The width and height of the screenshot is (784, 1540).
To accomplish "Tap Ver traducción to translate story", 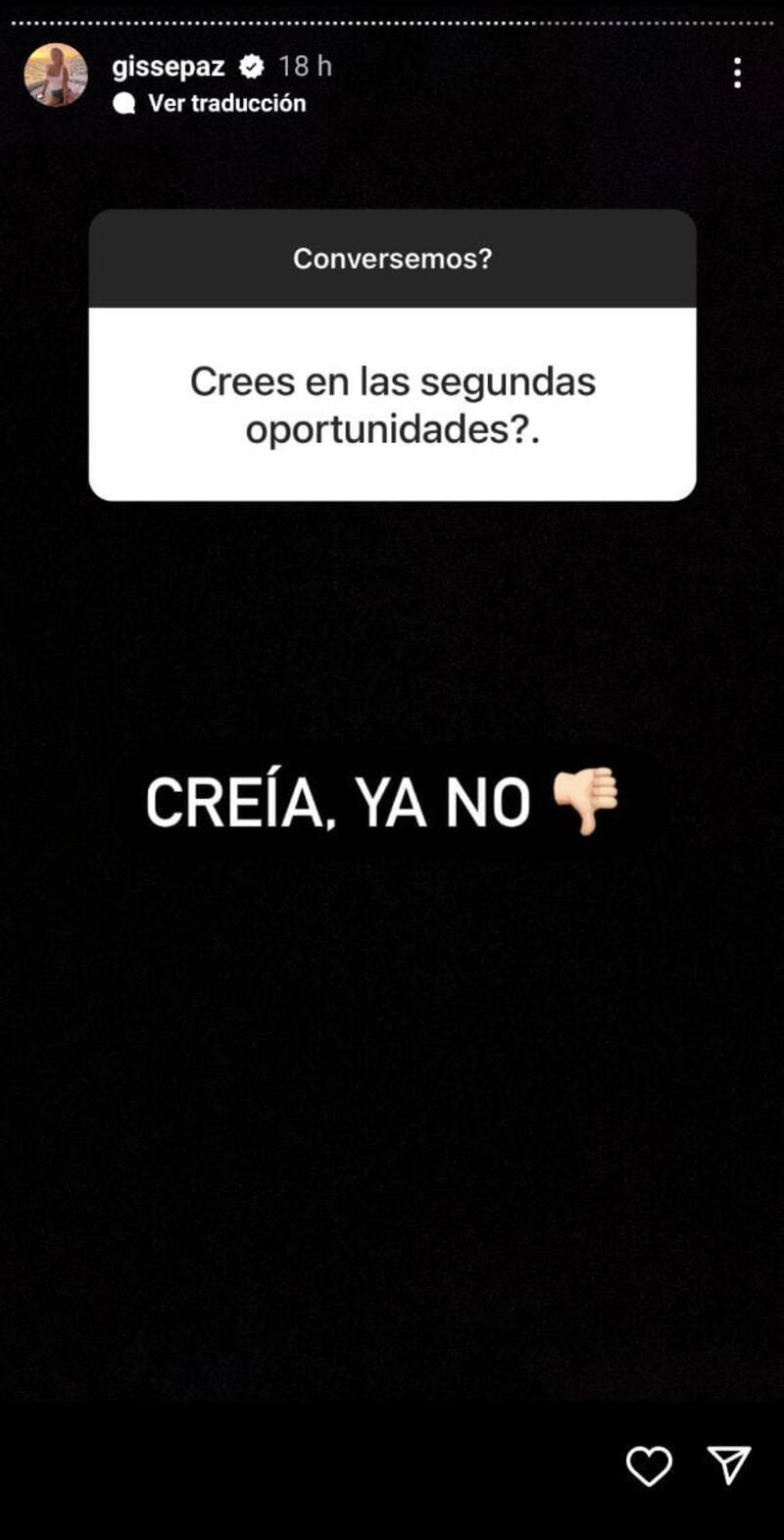I will coord(225,103).
